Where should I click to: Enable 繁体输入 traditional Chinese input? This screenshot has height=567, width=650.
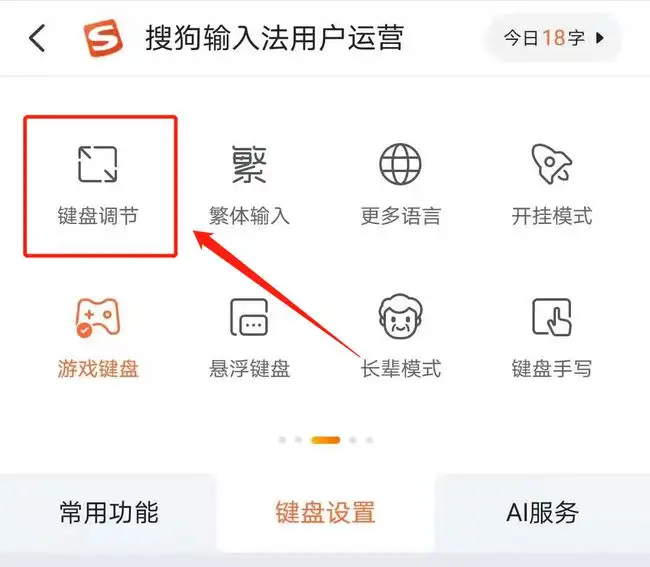(248, 185)
